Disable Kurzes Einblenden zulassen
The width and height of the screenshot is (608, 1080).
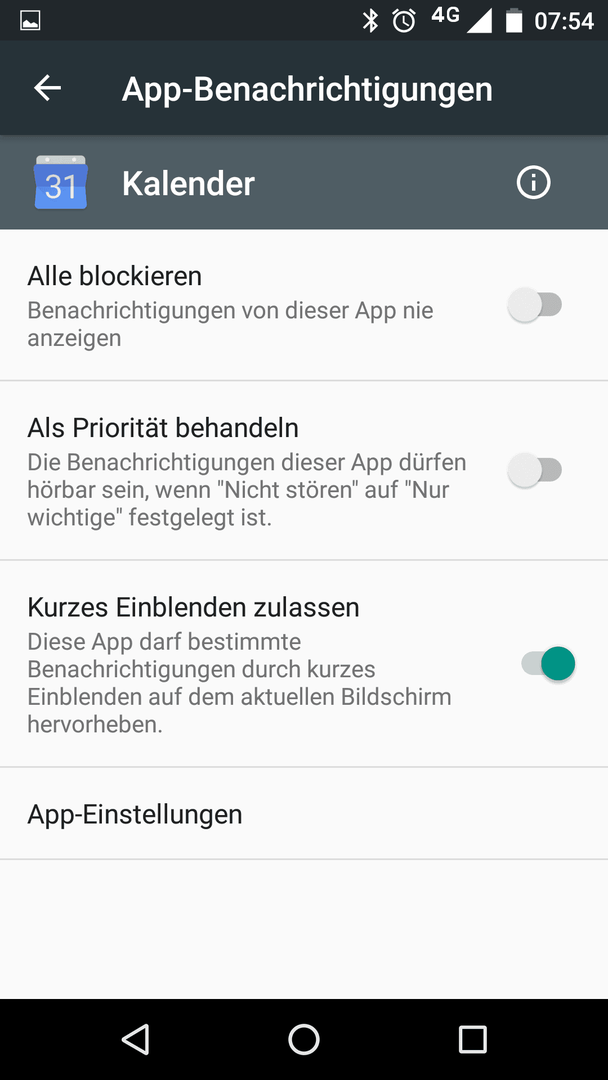click(x=548, y=664)
